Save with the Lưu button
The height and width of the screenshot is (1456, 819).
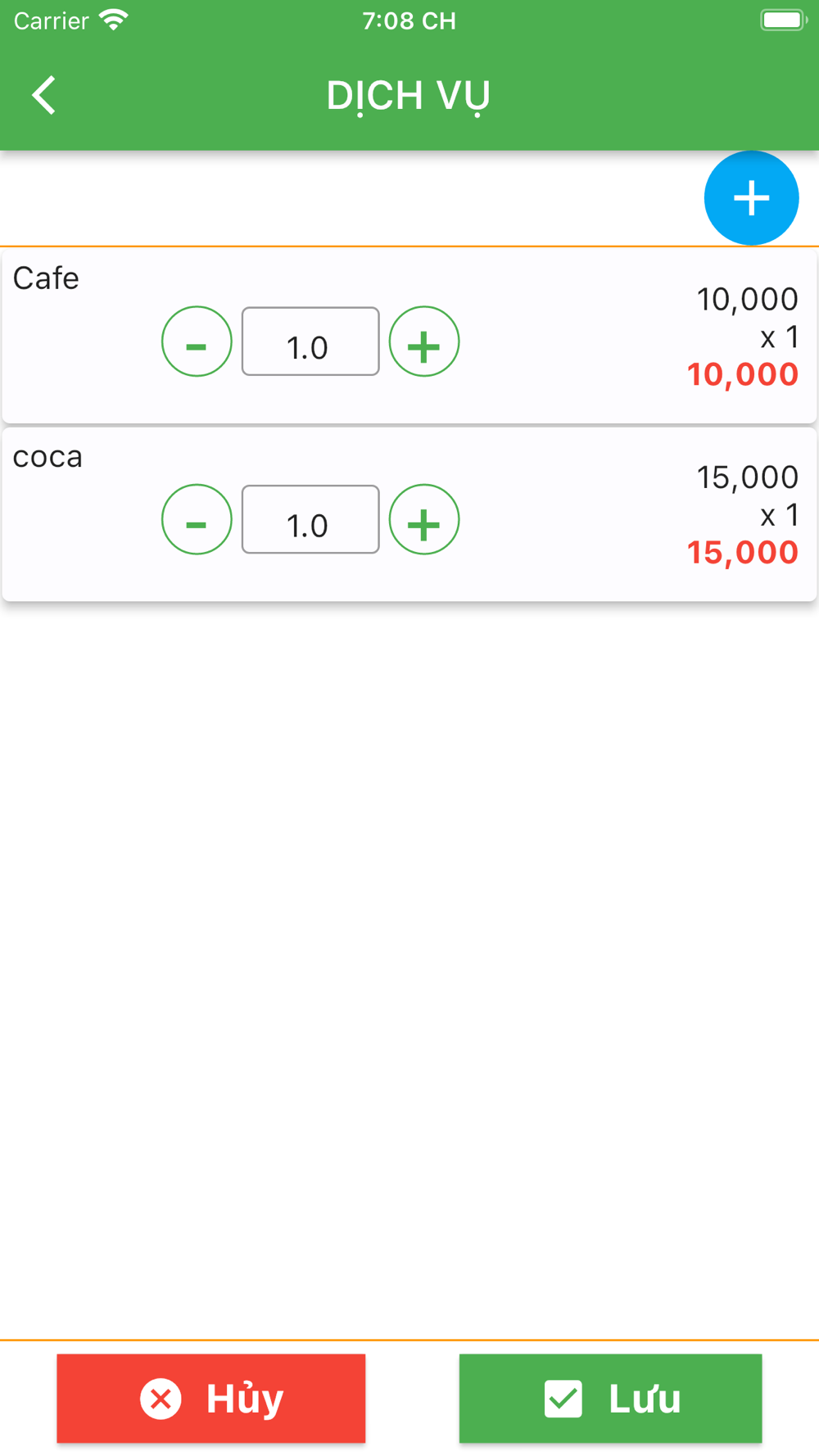[x=610, y=1398]
